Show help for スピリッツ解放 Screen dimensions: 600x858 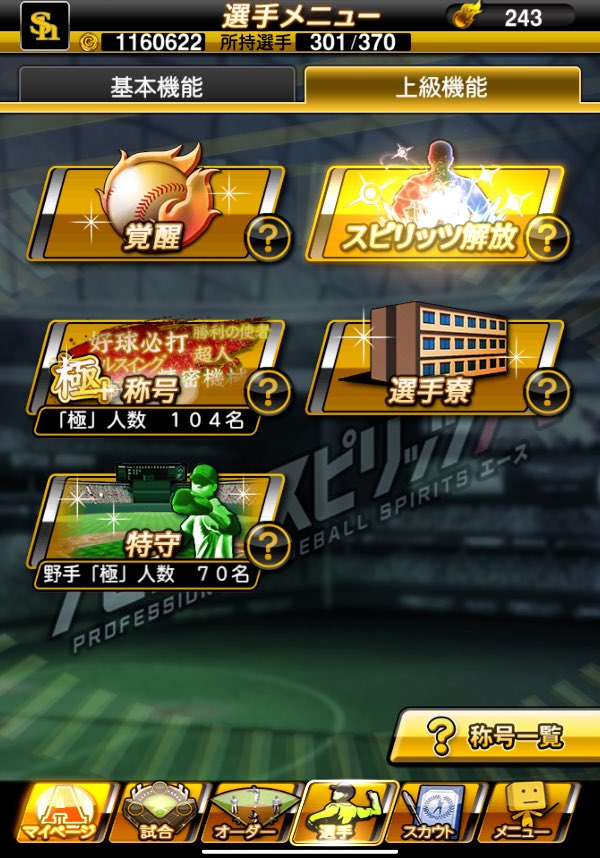coord(547,237)
